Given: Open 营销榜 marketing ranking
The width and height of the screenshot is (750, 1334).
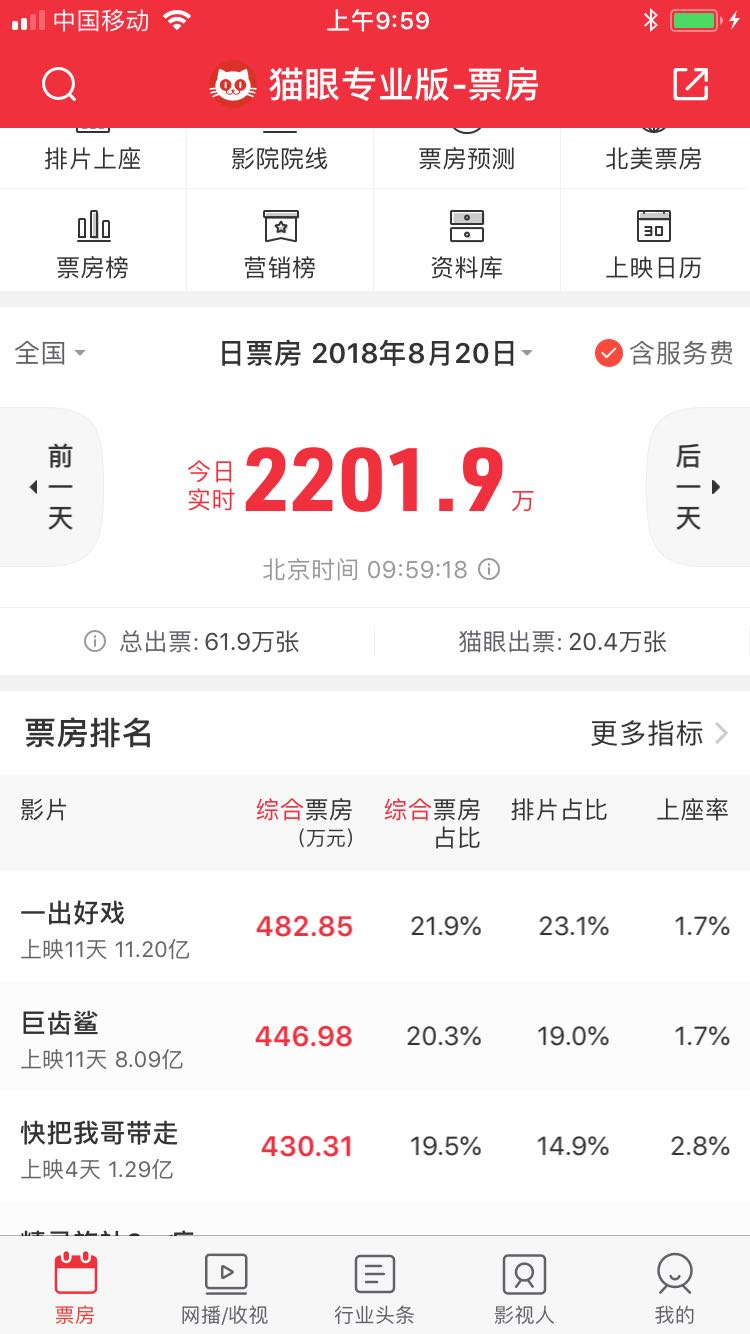Looking at the screenshot, I should click(x=280, y=241).
